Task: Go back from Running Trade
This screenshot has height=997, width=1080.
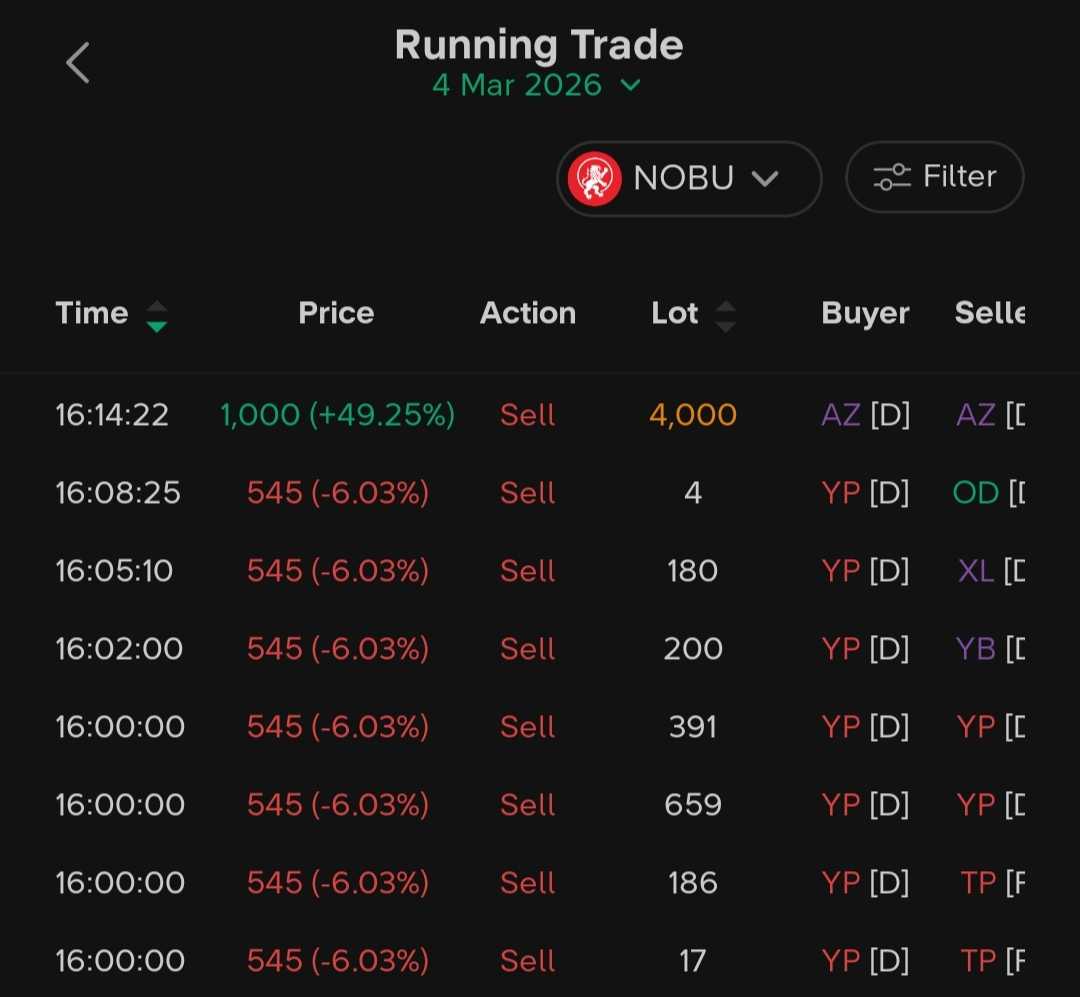Action: [x=78, y=63]
